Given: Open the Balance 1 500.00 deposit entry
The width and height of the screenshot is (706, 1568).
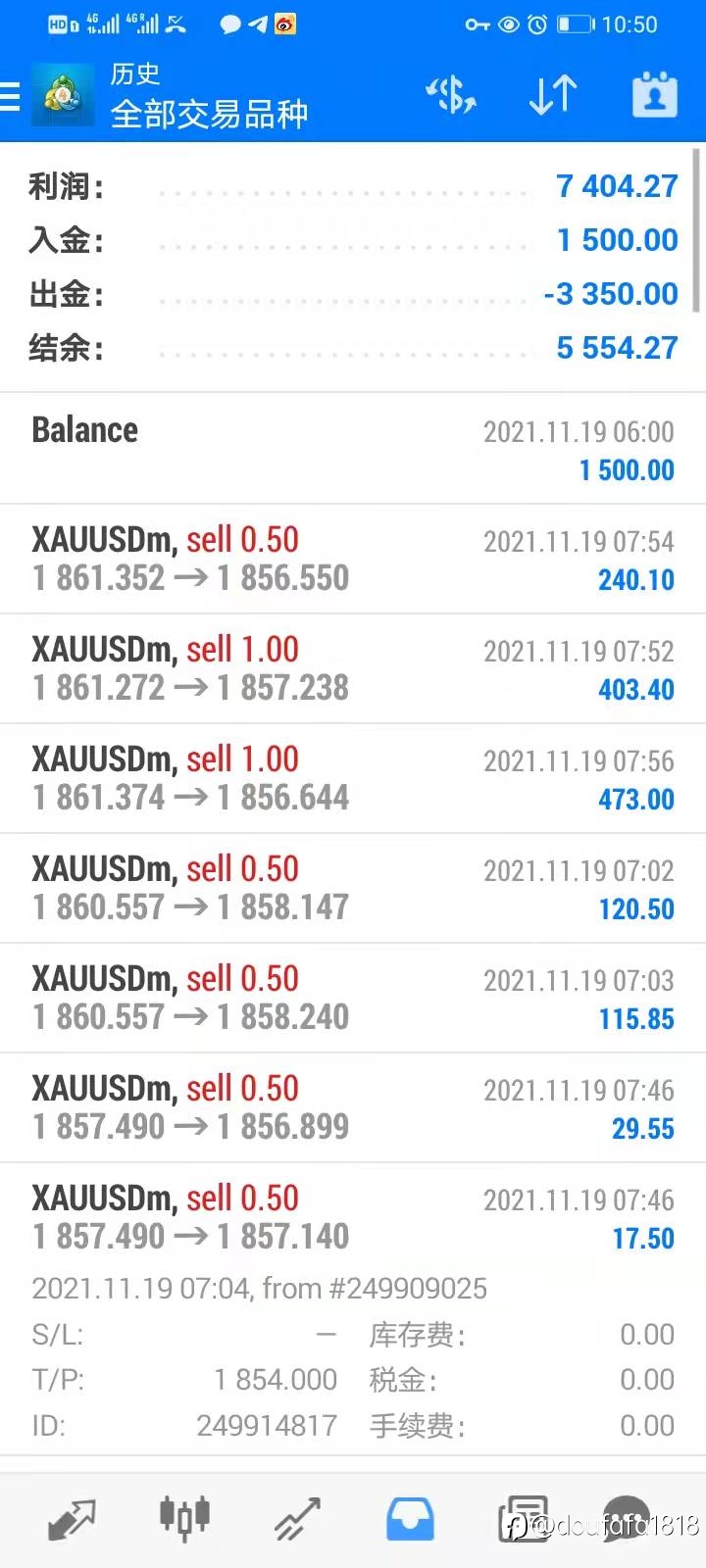Looking at the screenshot, I should coord(353,450).
